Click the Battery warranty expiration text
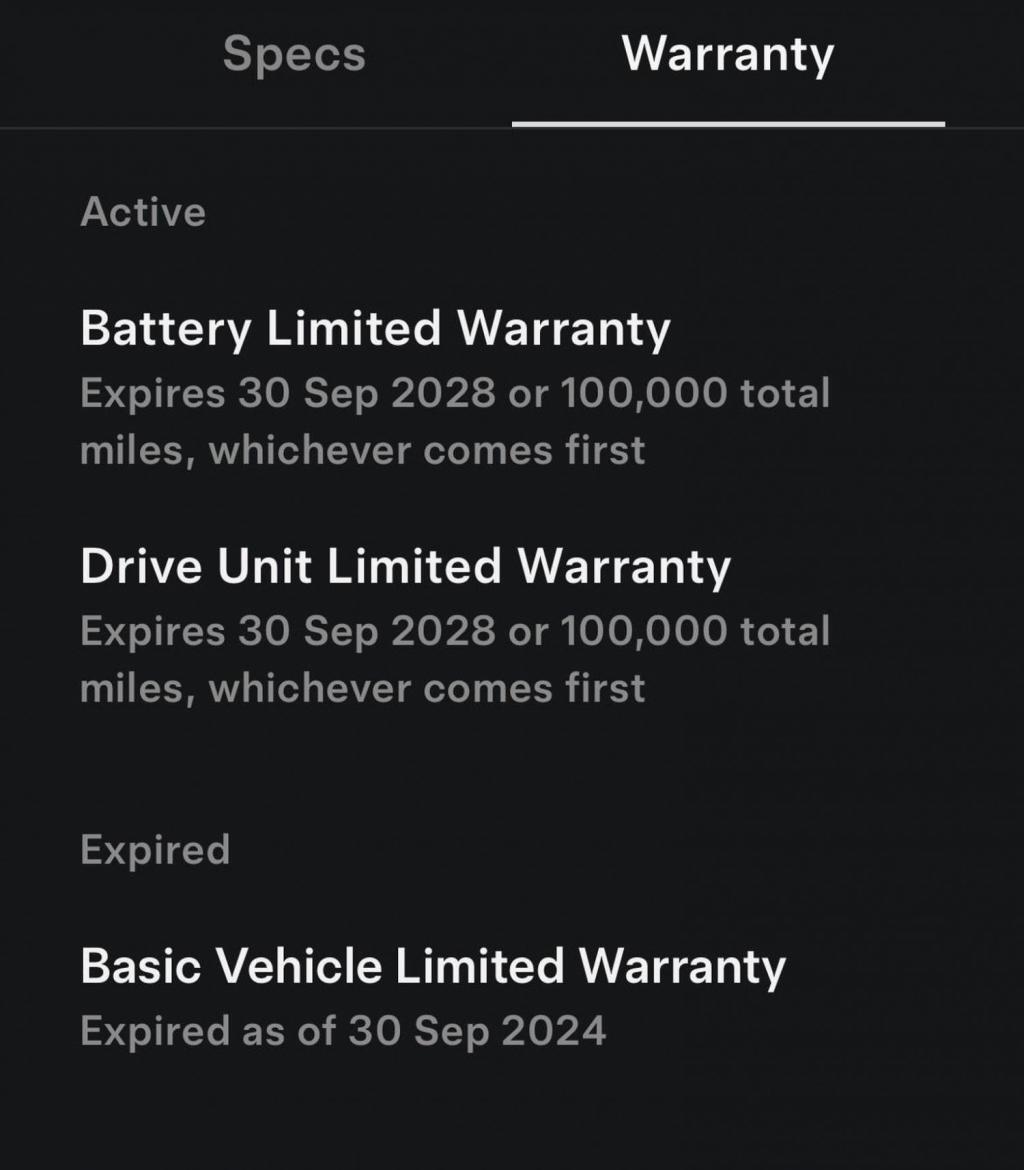1024x1170 pixels. click(455, 420)
